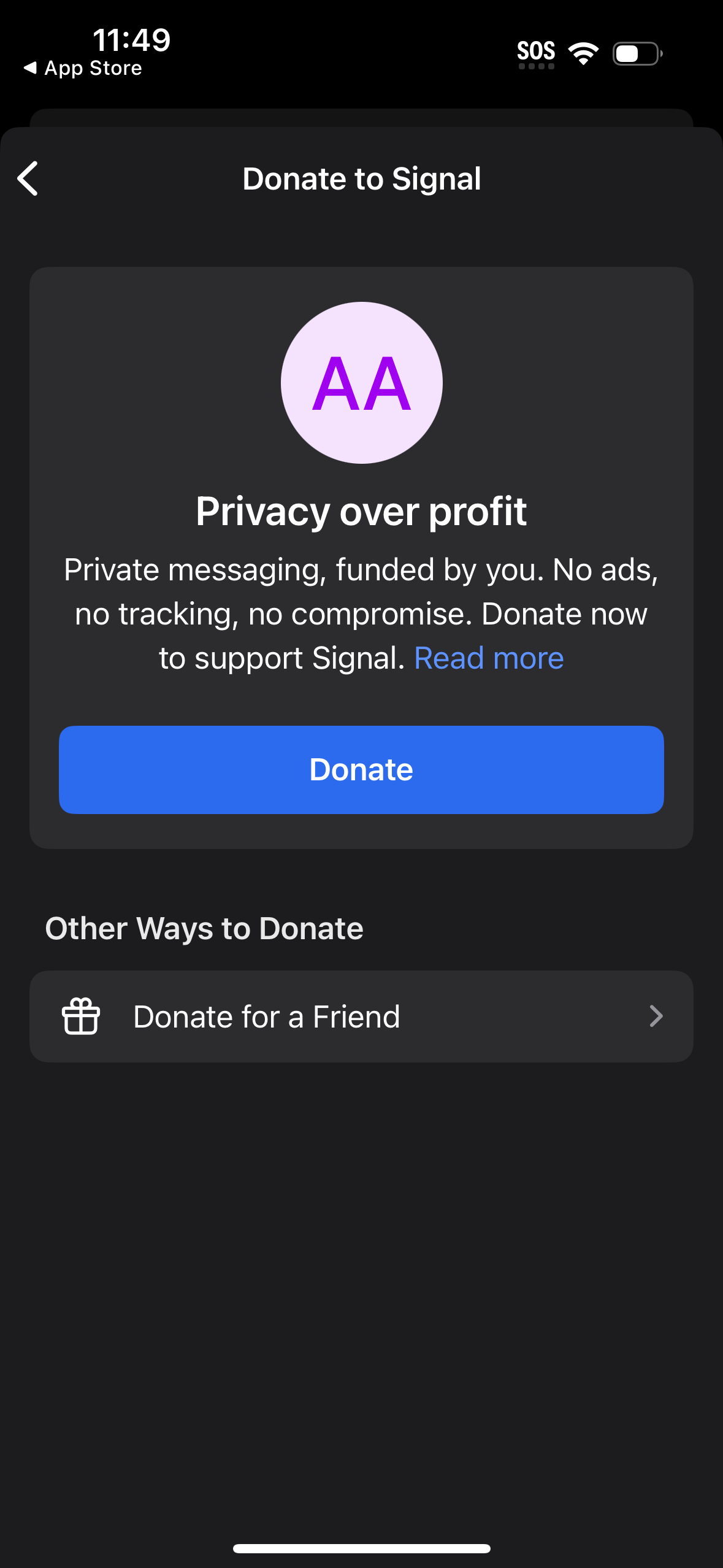Tap the clock showing 11:49
Image resolution: width=723 pixels, height=1568 pixels.
[x=131, y=40]
